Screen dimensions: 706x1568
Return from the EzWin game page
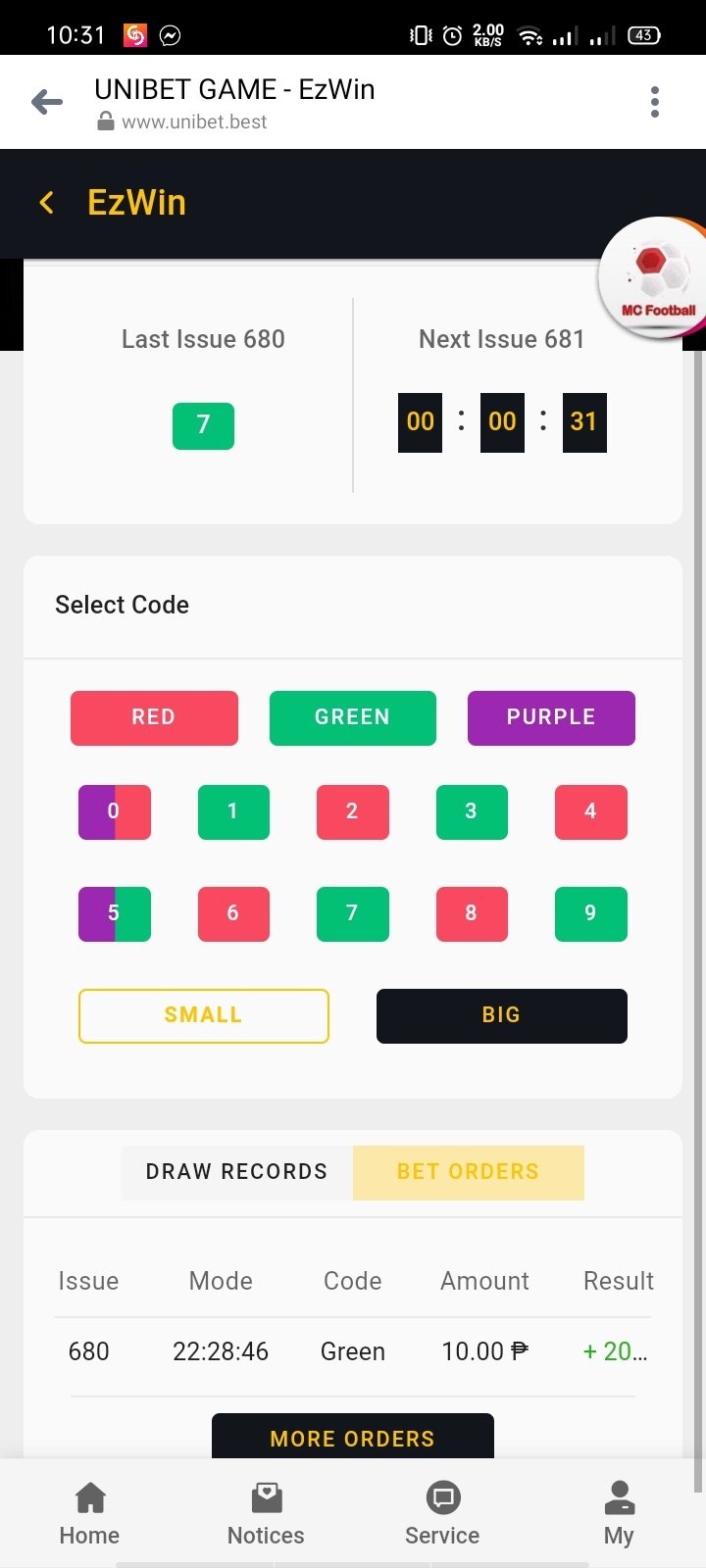pos(46,203)
